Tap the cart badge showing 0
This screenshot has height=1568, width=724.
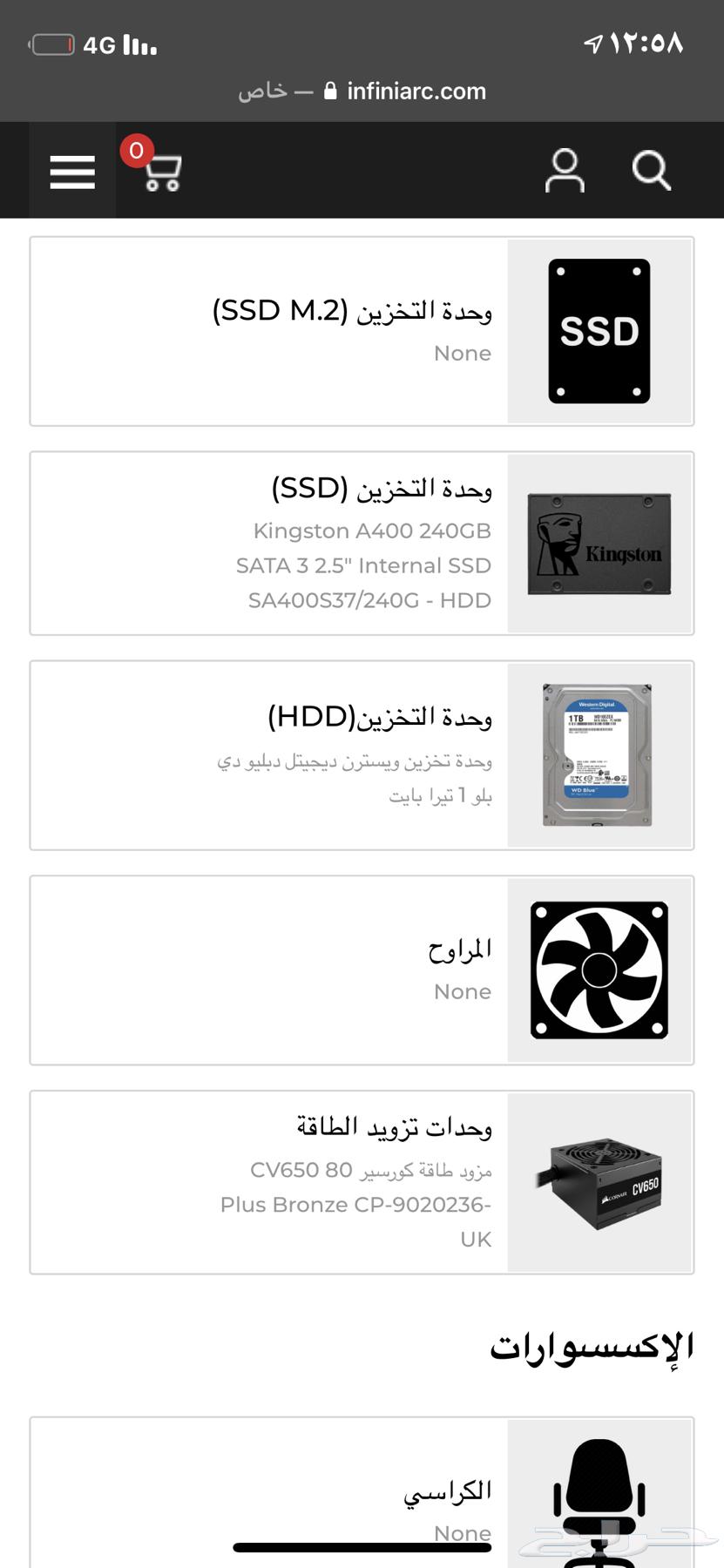click(136, 150)
